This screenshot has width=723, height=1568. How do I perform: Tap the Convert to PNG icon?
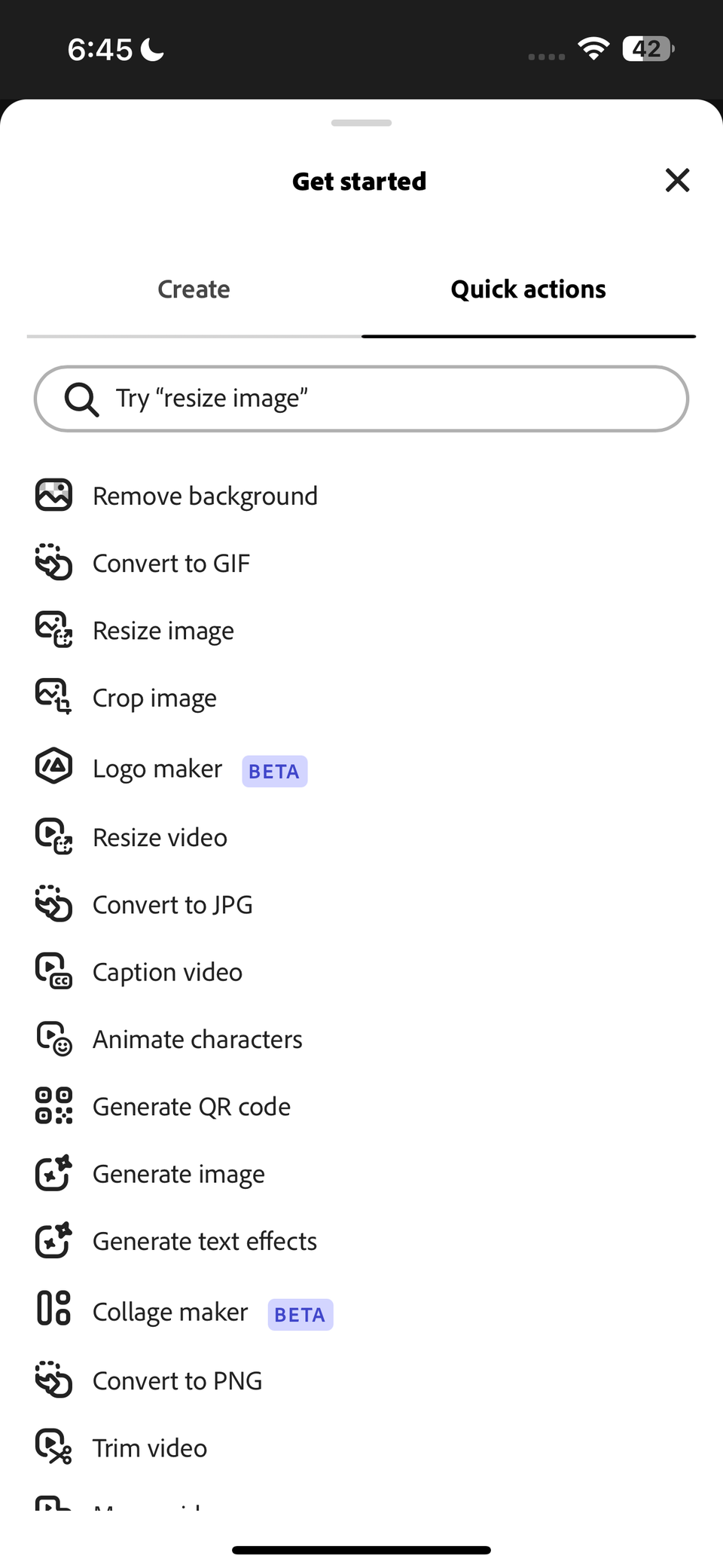click(x=53, y=1380)
